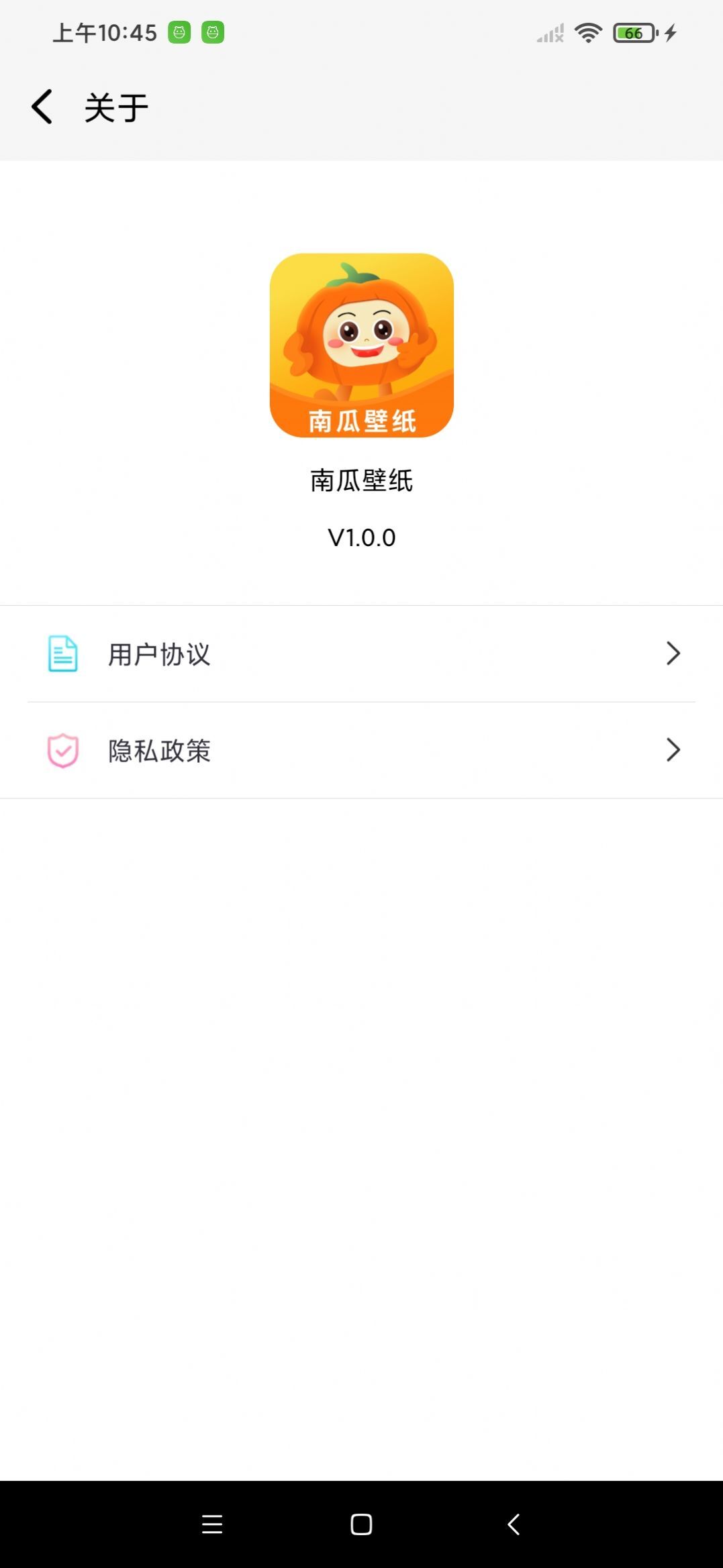Click the 关于 title text
This screenshot has width=723, height=1568.
tap(115, 105)
